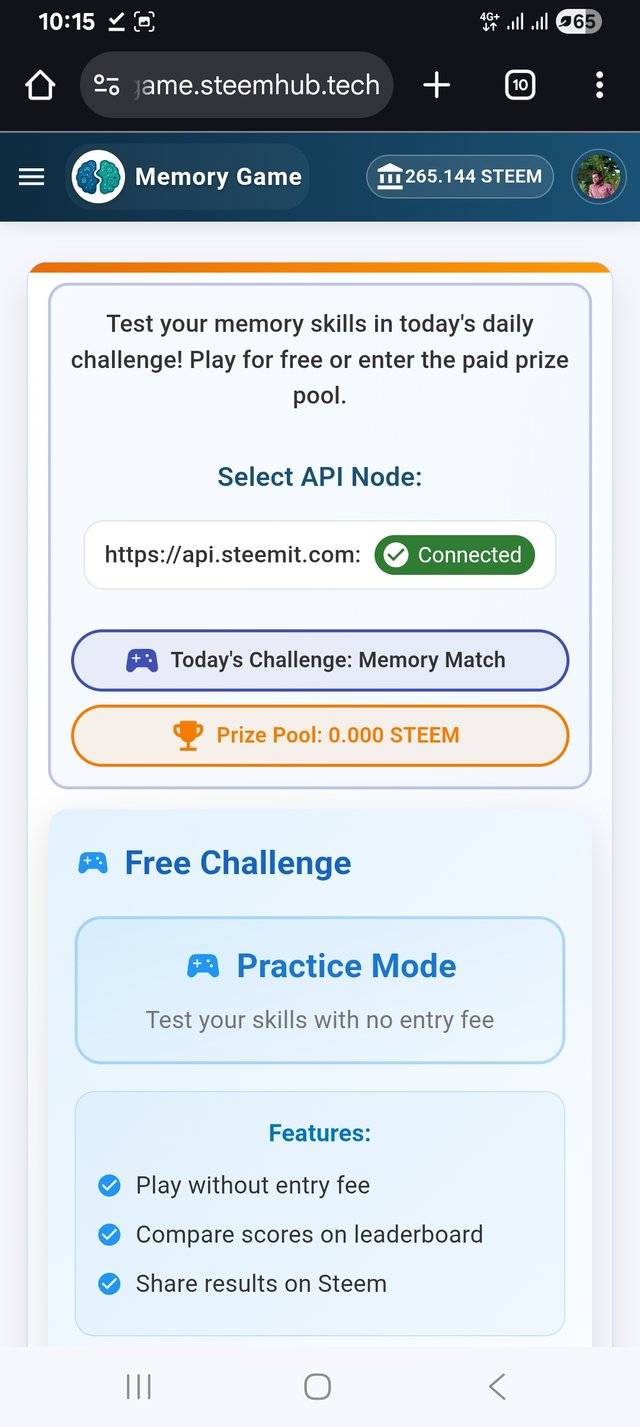The image size is (640, 1427).
Task: Open the user profile avatar
Action: (x=599, y=177)
